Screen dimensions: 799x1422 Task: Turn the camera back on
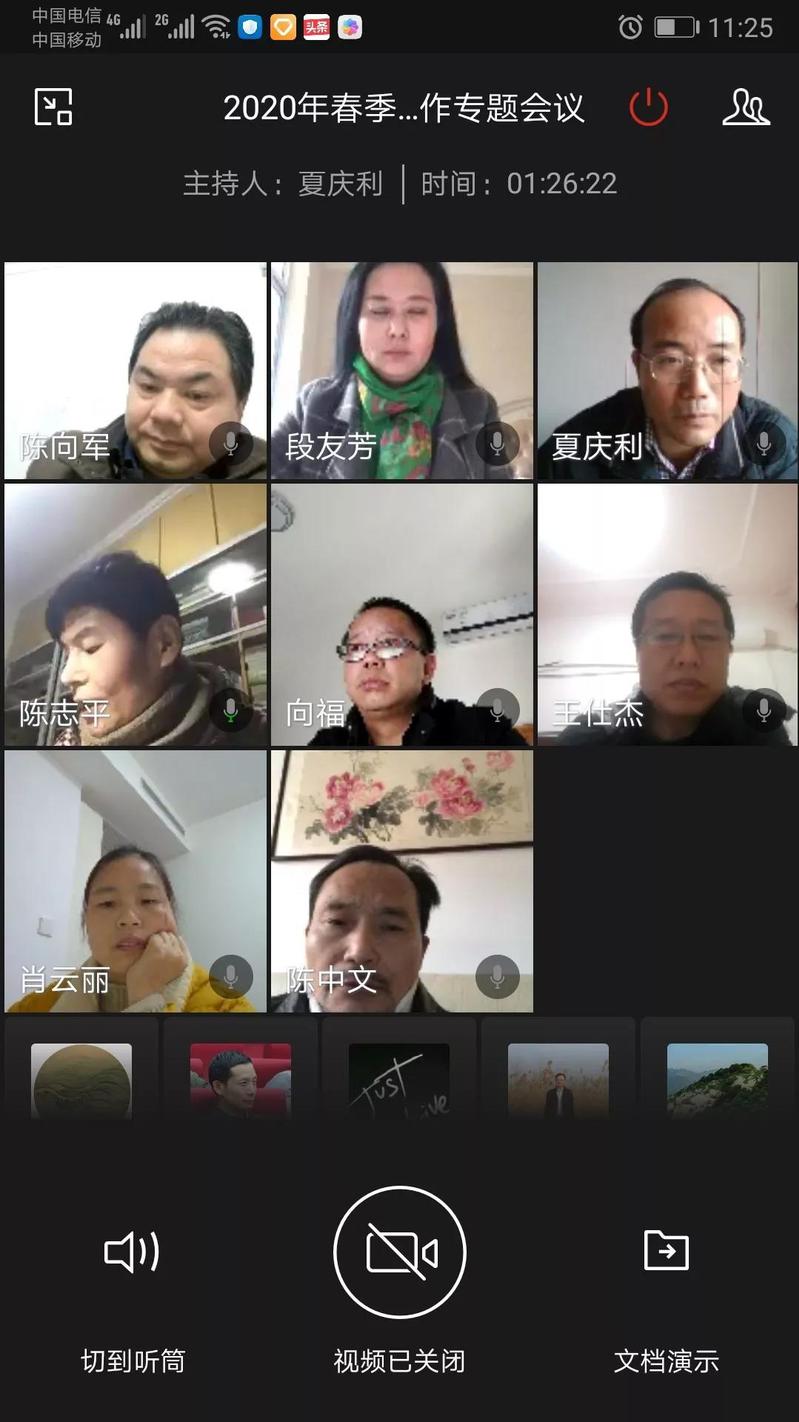pos(400,1252)
